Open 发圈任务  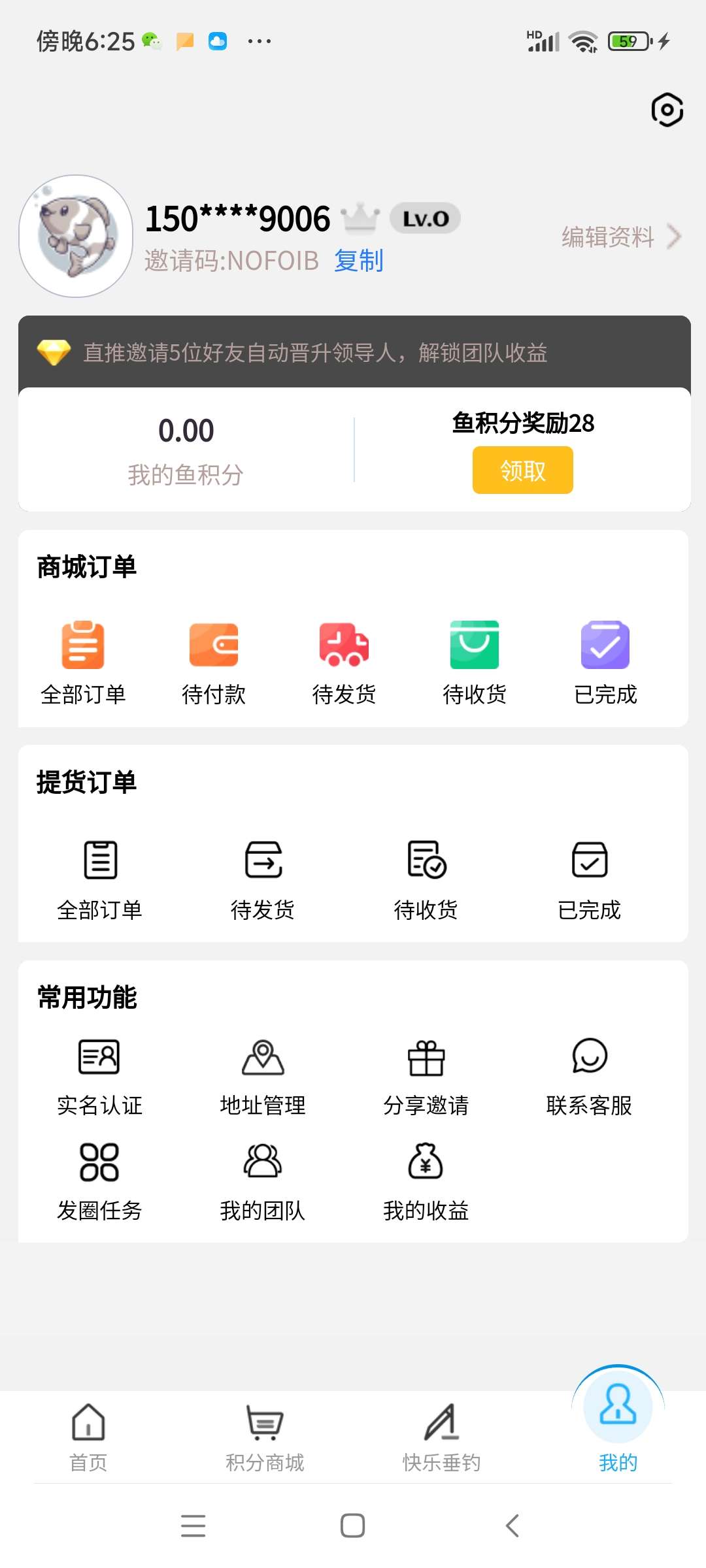(99, 1180)
